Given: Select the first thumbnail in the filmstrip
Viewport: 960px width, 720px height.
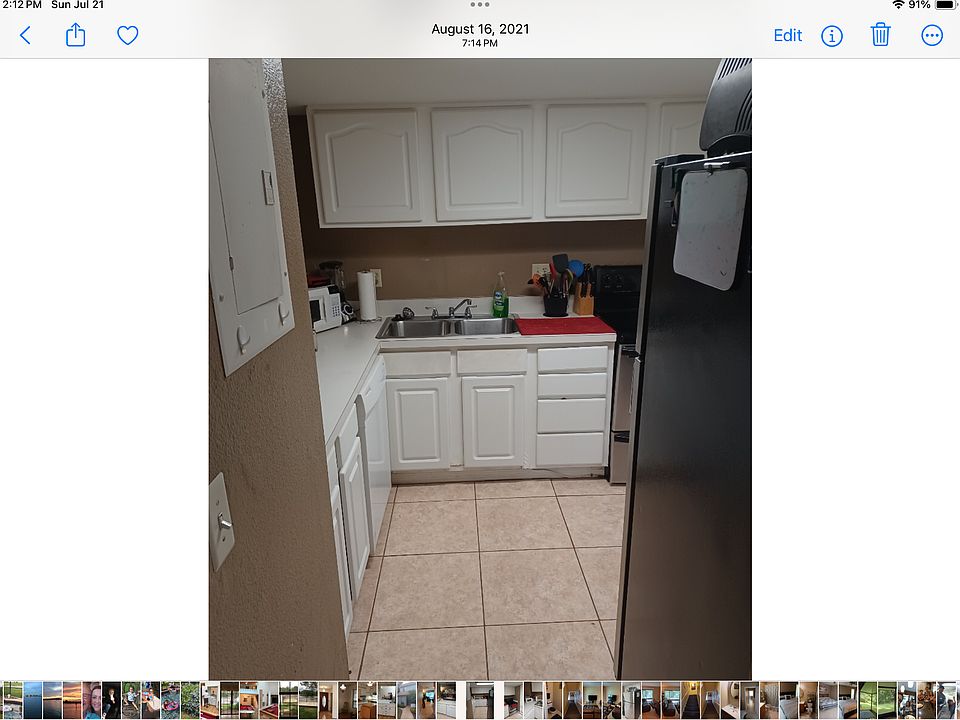Looking at the screenshot, I should (x=12, y=700).
